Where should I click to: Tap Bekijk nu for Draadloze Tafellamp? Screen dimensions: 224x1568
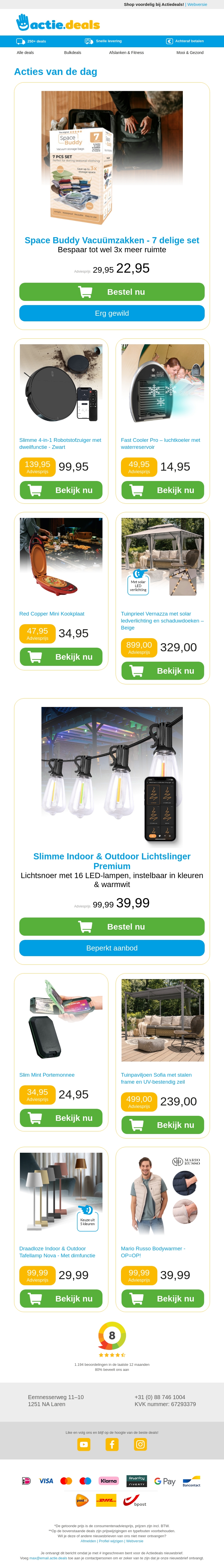click(x=61, y=1298)
